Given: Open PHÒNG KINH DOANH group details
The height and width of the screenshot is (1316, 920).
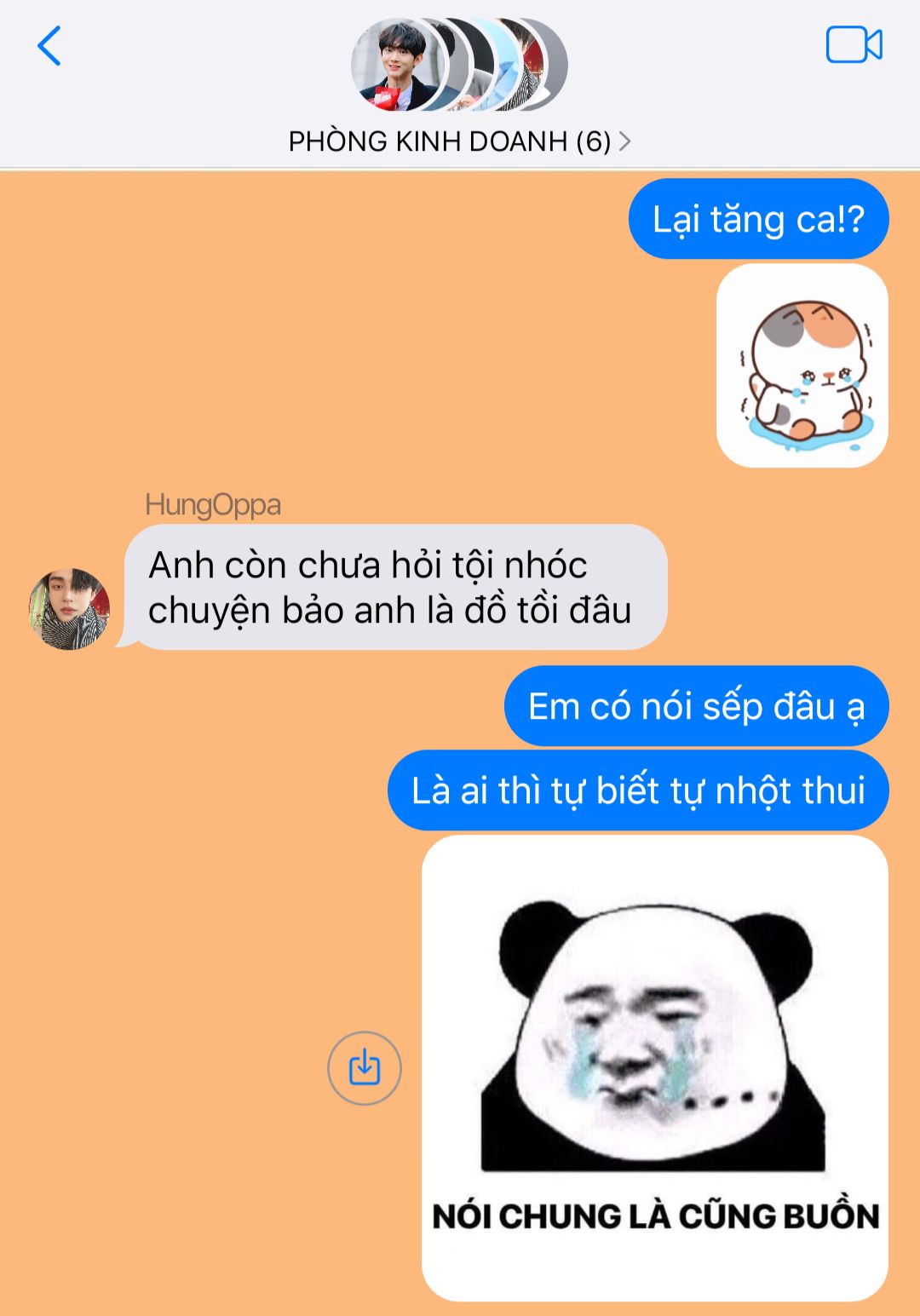Looking at the screenshot, I should tap(459, 141).
